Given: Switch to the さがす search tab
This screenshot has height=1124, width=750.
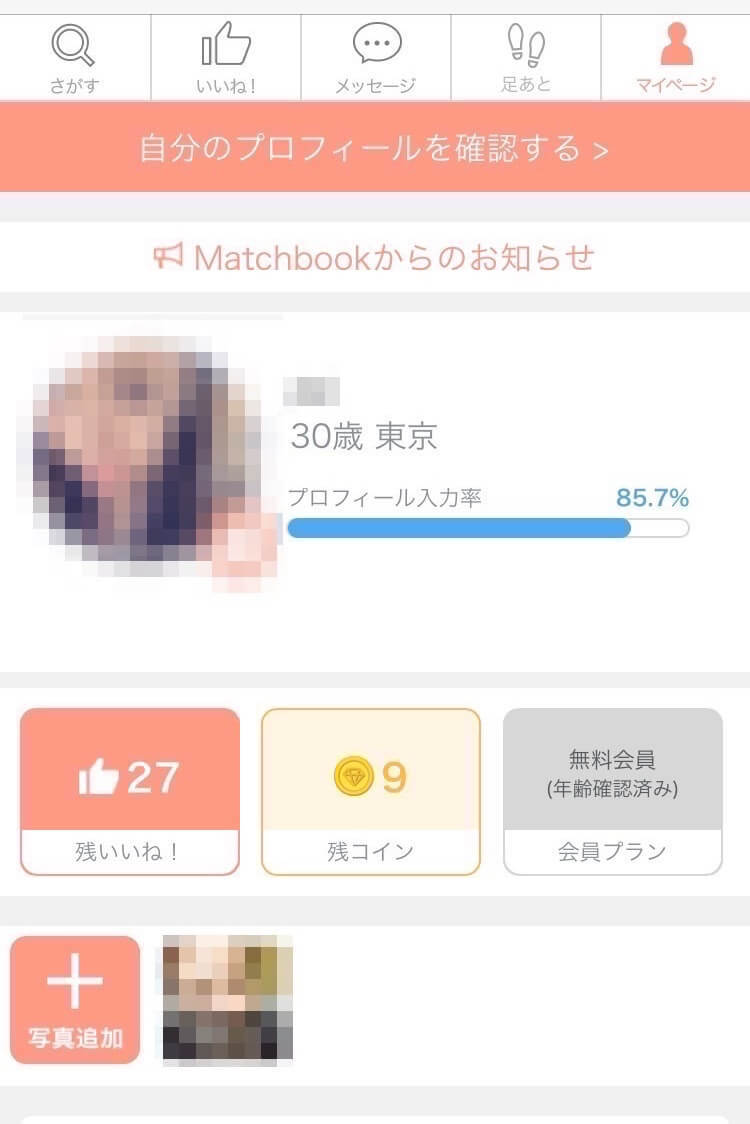Looking at the screenshot, I should (75, 58).
